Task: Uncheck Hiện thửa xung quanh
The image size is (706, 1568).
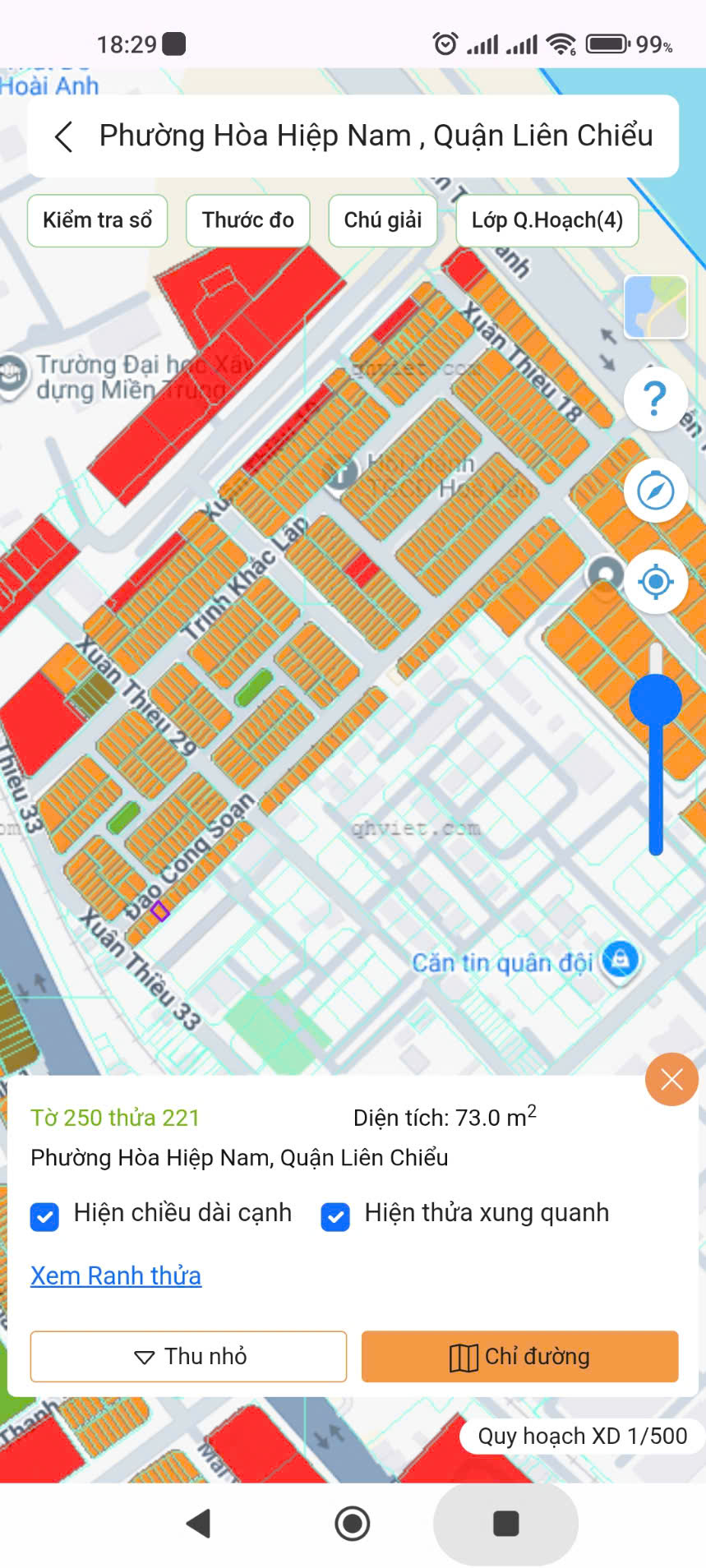Action: pyautogui.click(x=335, y=1216)
